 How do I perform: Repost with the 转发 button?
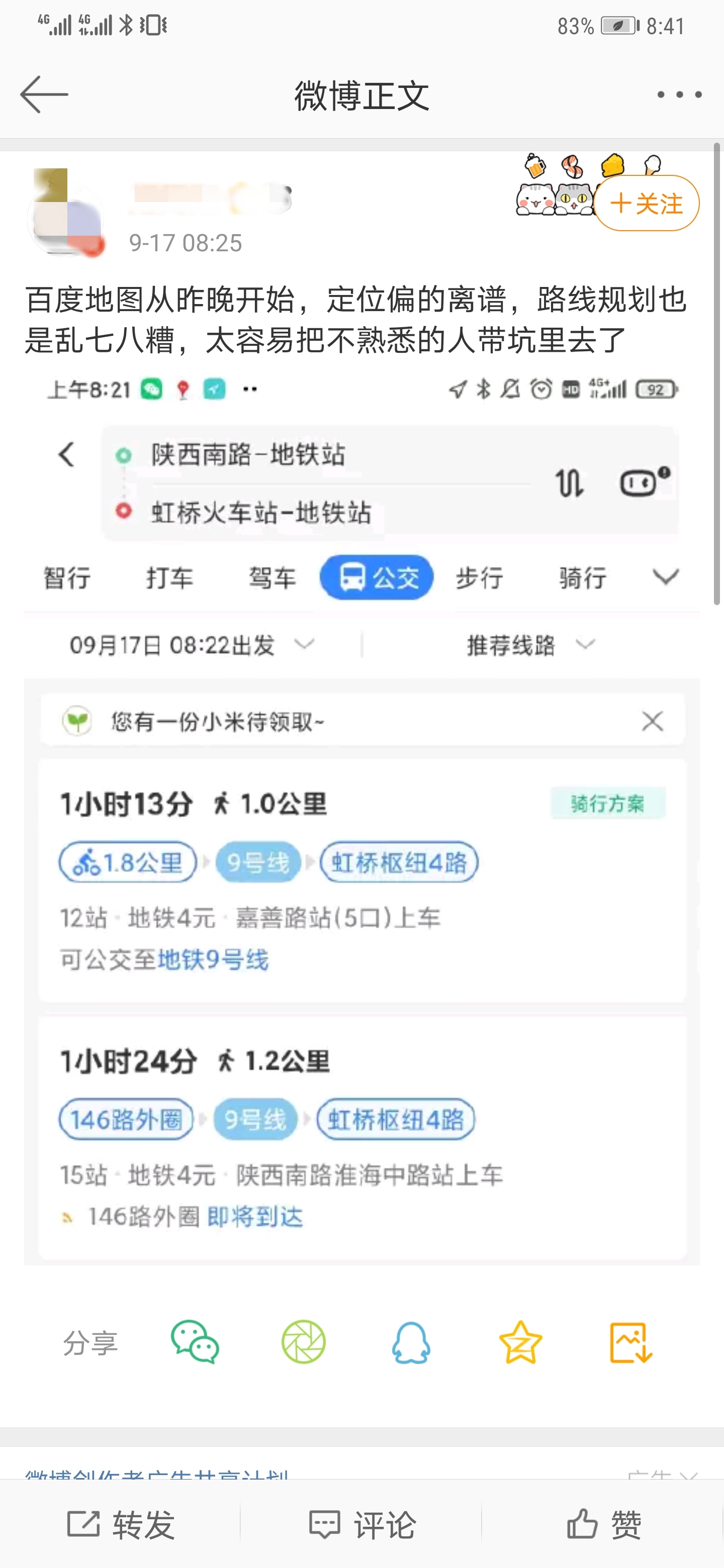coord(121,1524)
